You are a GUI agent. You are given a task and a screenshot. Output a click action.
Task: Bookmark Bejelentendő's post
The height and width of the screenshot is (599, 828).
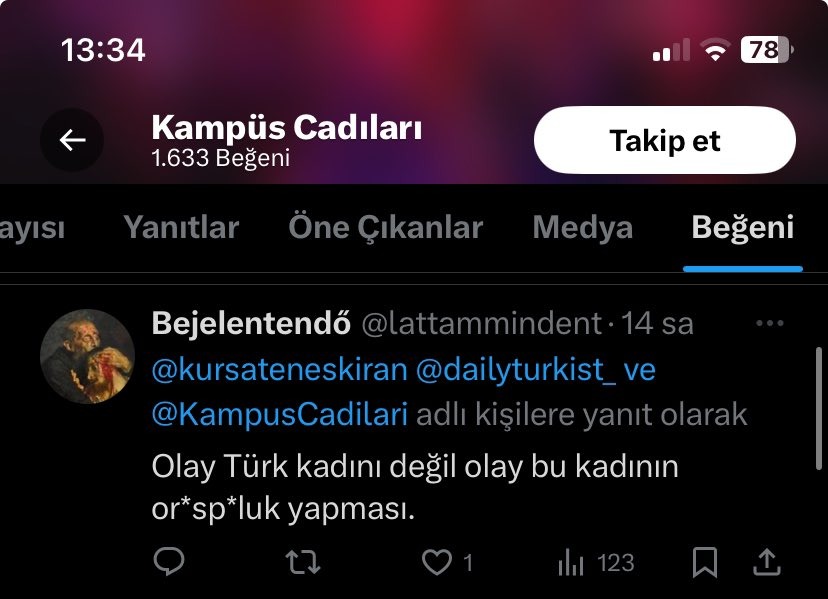point(706,563)
